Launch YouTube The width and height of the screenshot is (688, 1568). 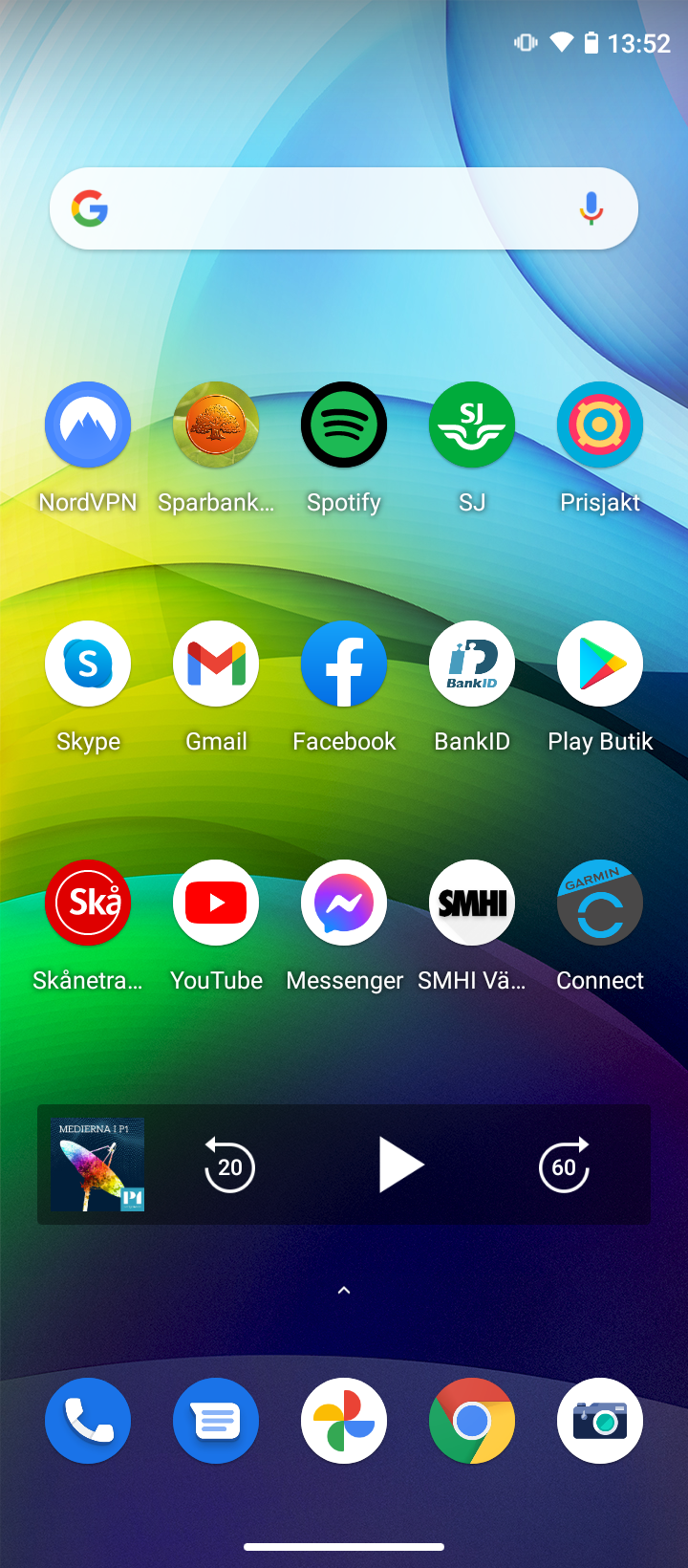coord(216,904)
